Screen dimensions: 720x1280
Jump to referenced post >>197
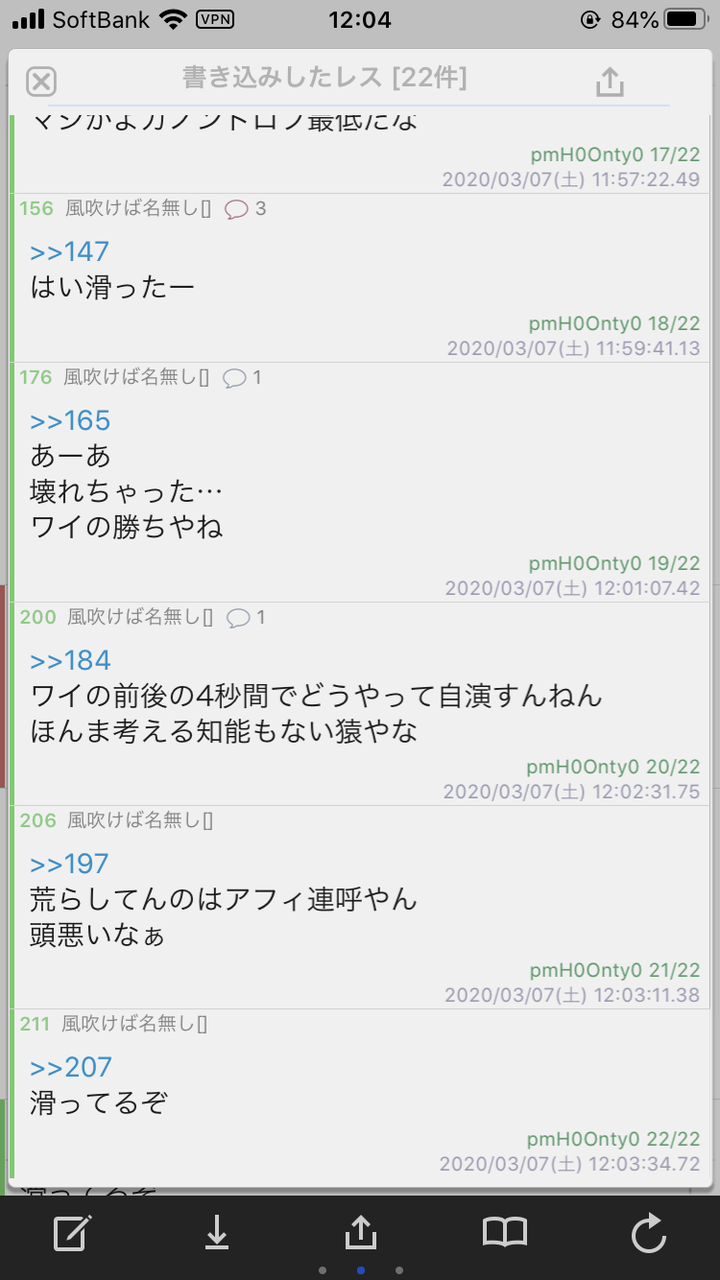[x=69, y=864]
